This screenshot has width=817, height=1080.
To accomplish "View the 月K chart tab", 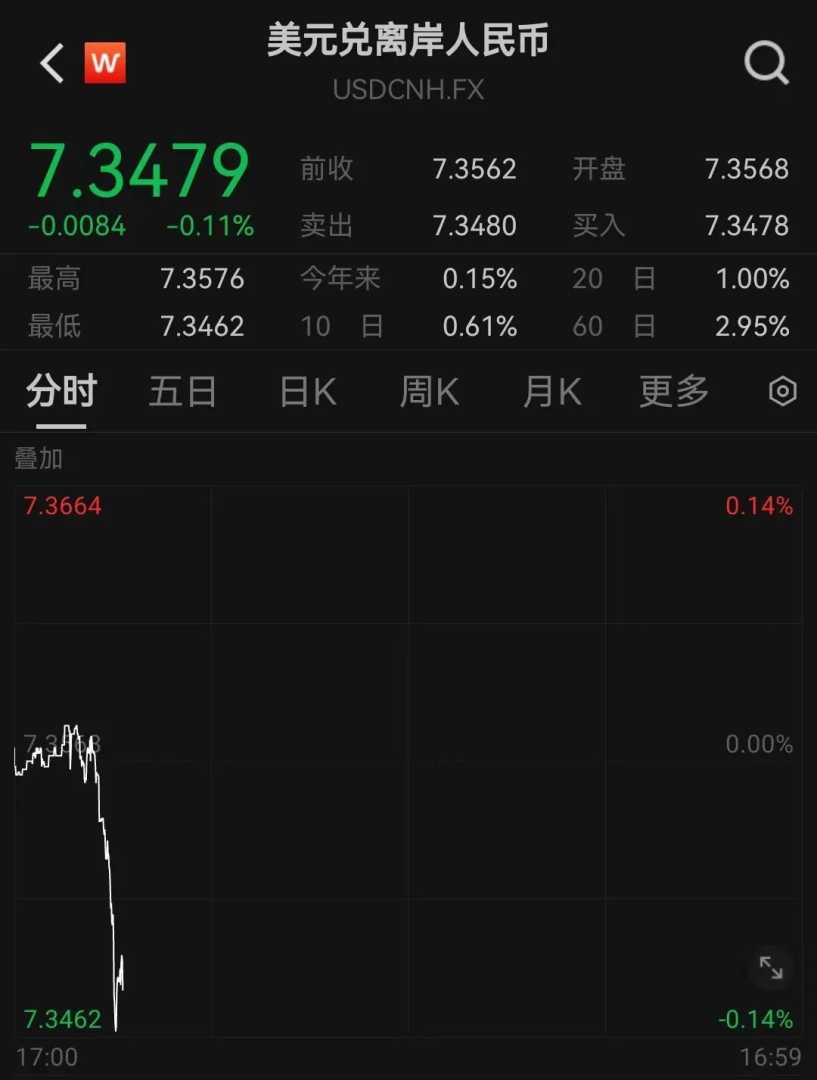I will click(x=551, y=392).
